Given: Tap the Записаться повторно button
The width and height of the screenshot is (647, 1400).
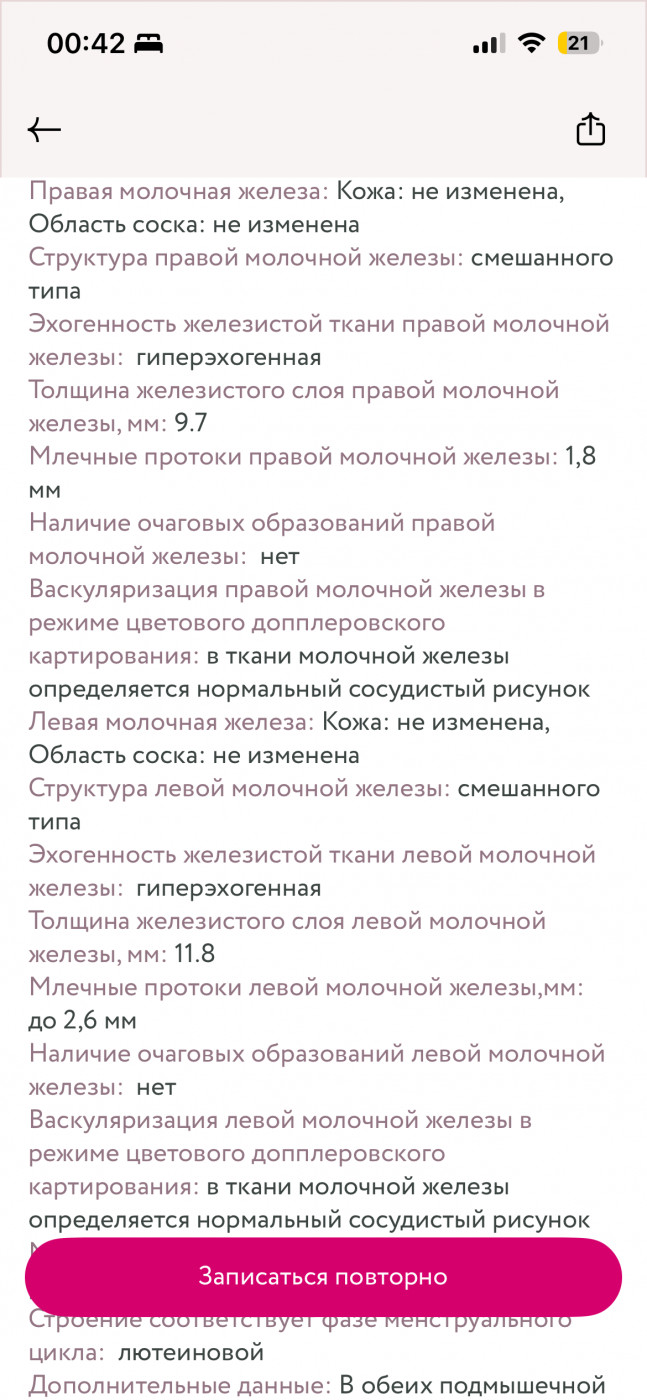Looking at the screenshot, I should click(323, 1277).
